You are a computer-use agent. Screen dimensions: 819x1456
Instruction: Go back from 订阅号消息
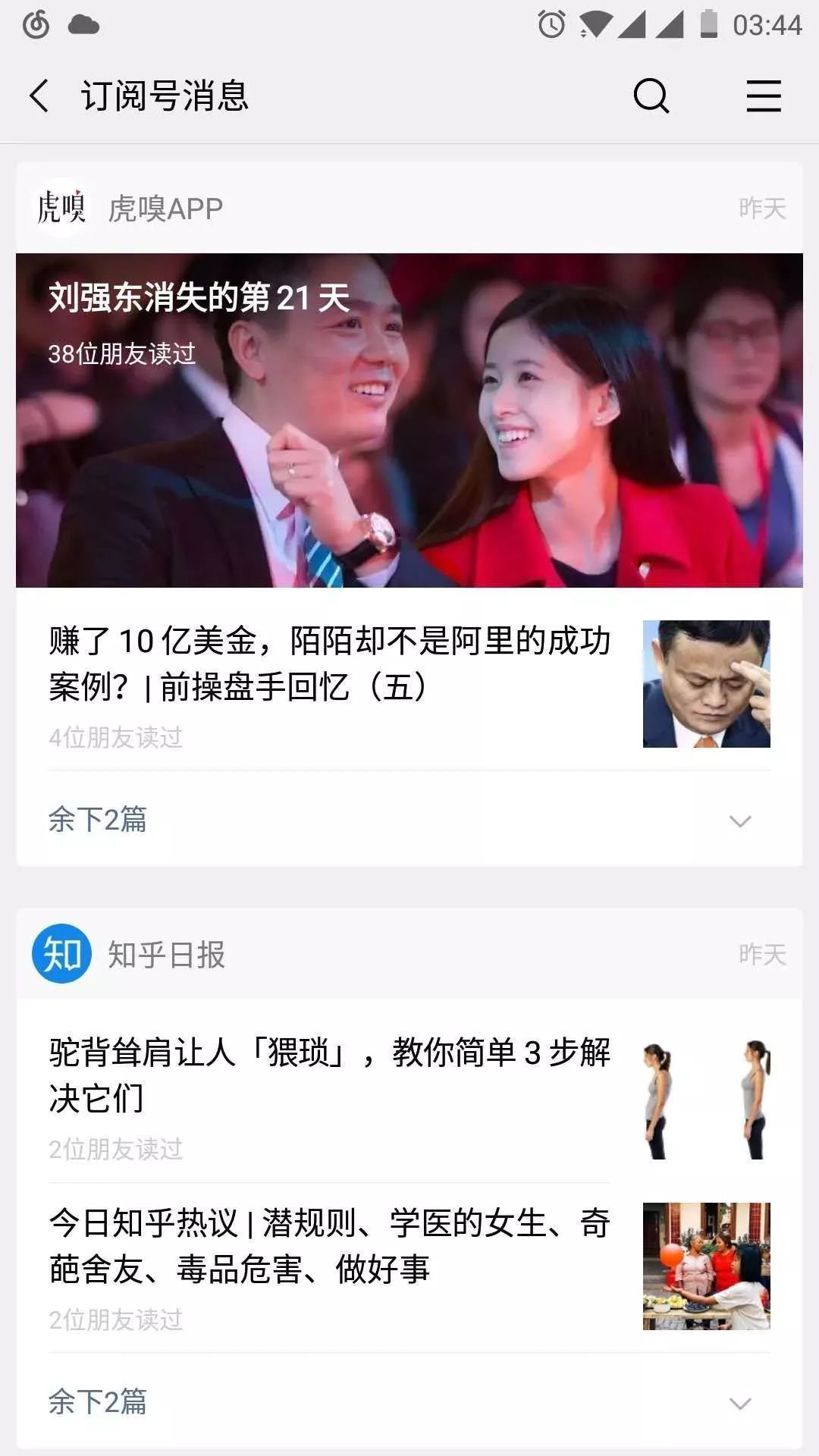point(39,96)
